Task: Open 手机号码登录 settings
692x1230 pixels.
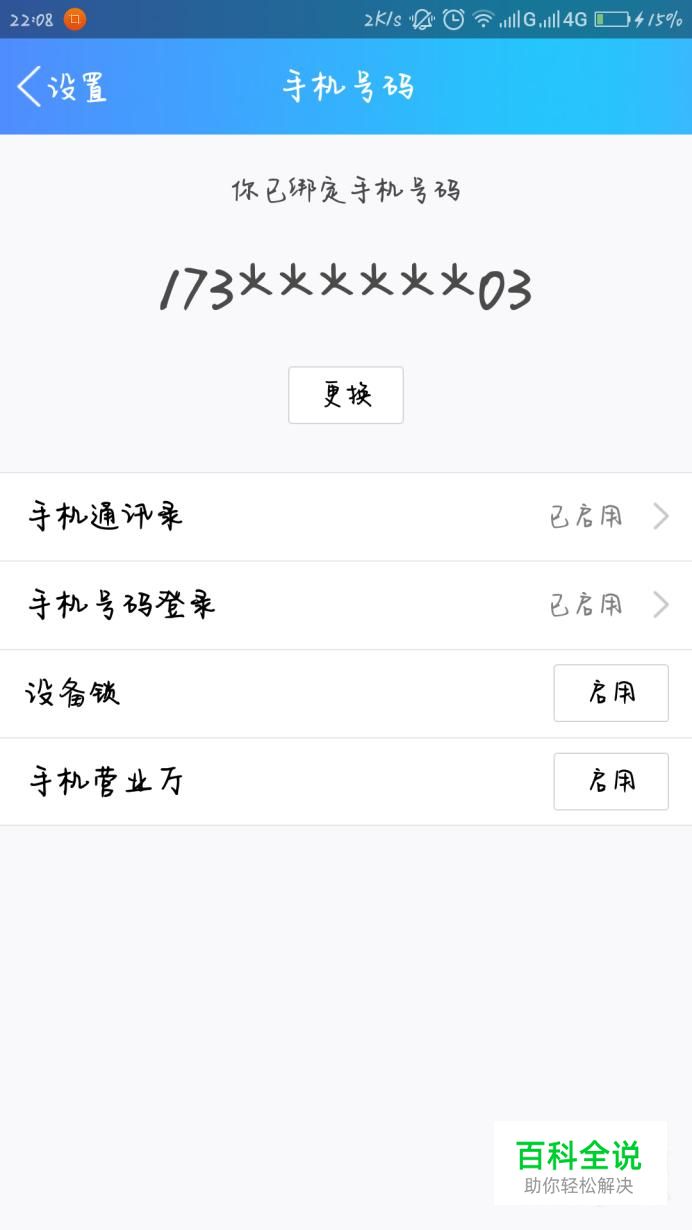Action: point(346,605)
